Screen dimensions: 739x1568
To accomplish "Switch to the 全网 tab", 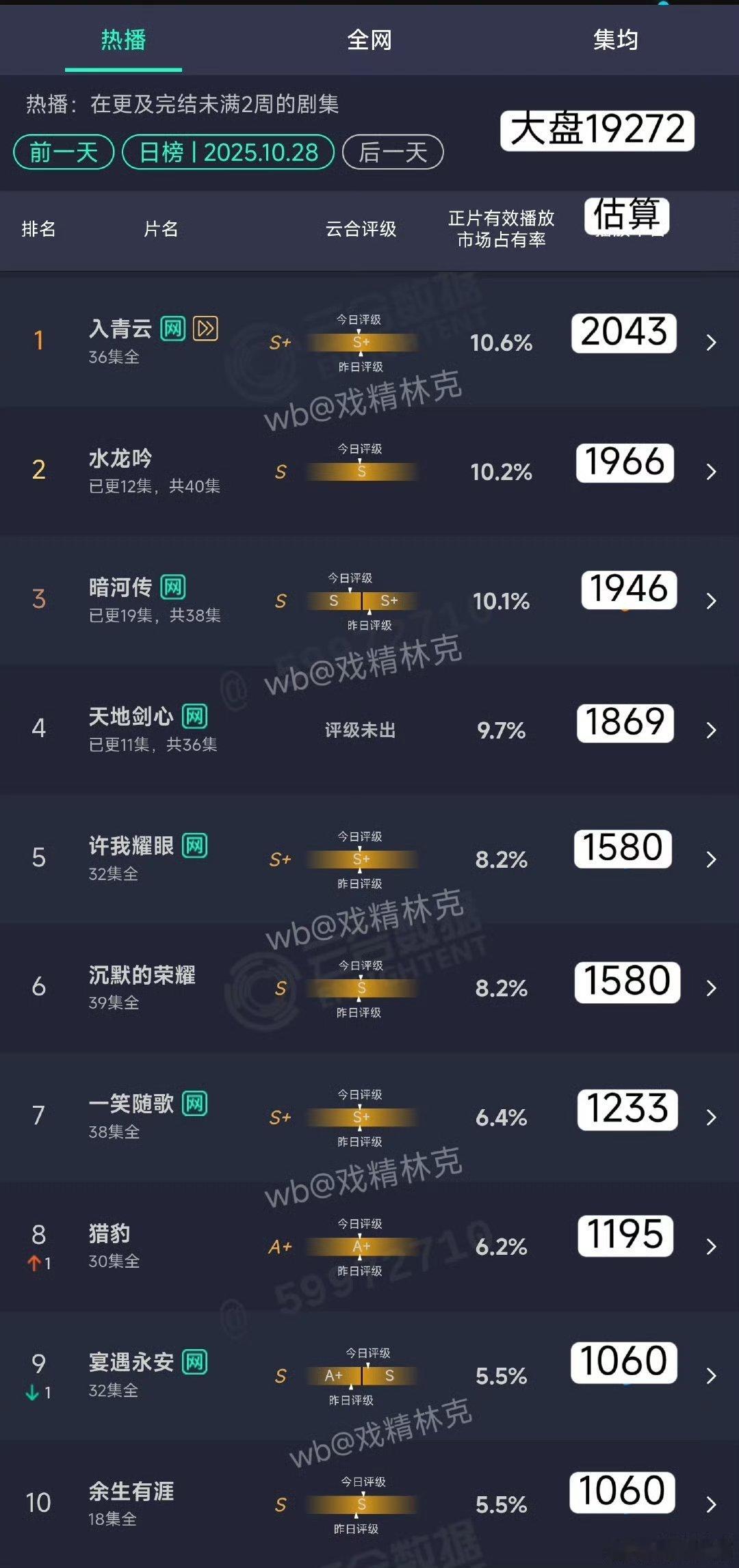I will click(369, 41).
